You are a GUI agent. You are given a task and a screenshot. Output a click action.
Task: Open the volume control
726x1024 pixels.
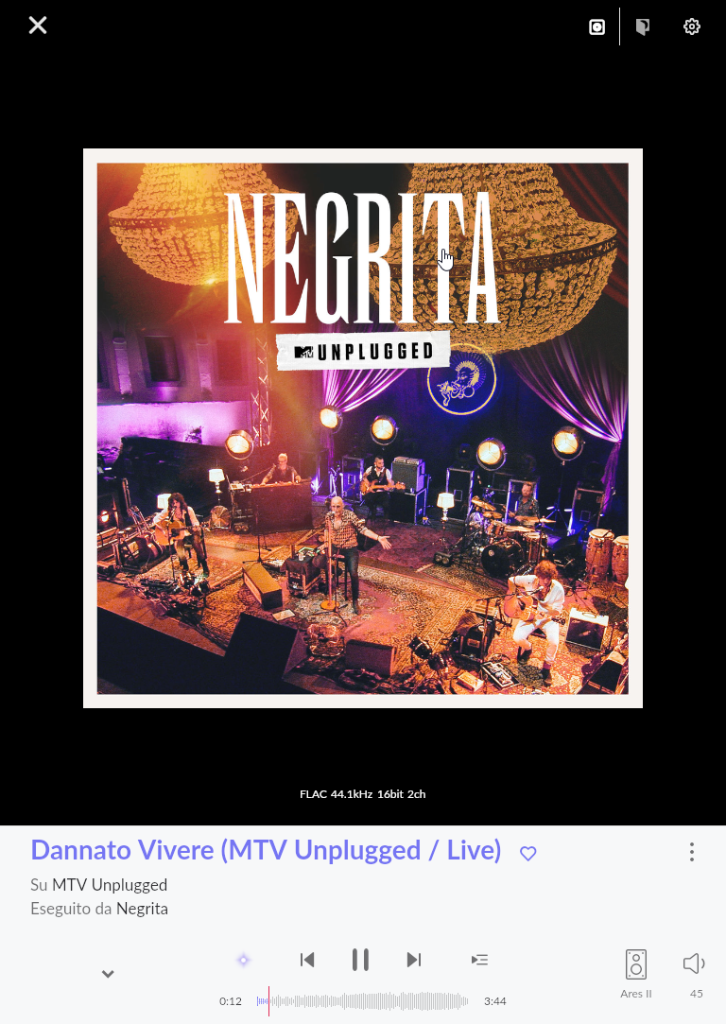pyautogui.click(x=695, y=965)
